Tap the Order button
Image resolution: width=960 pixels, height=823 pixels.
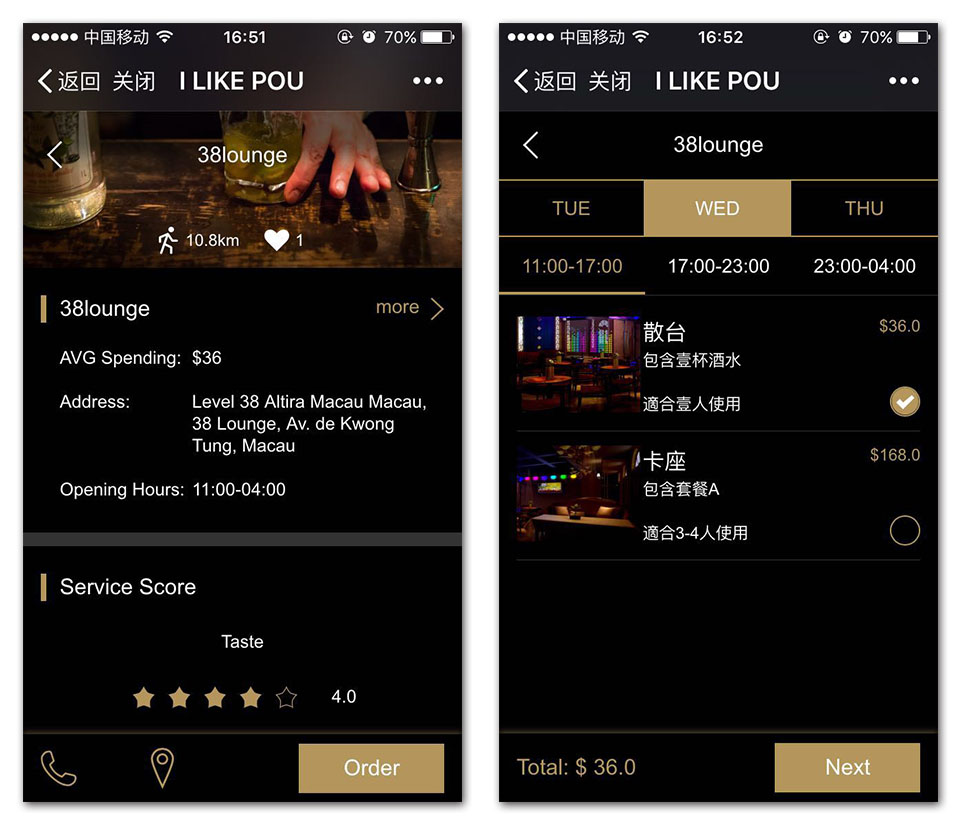[371, 768]
